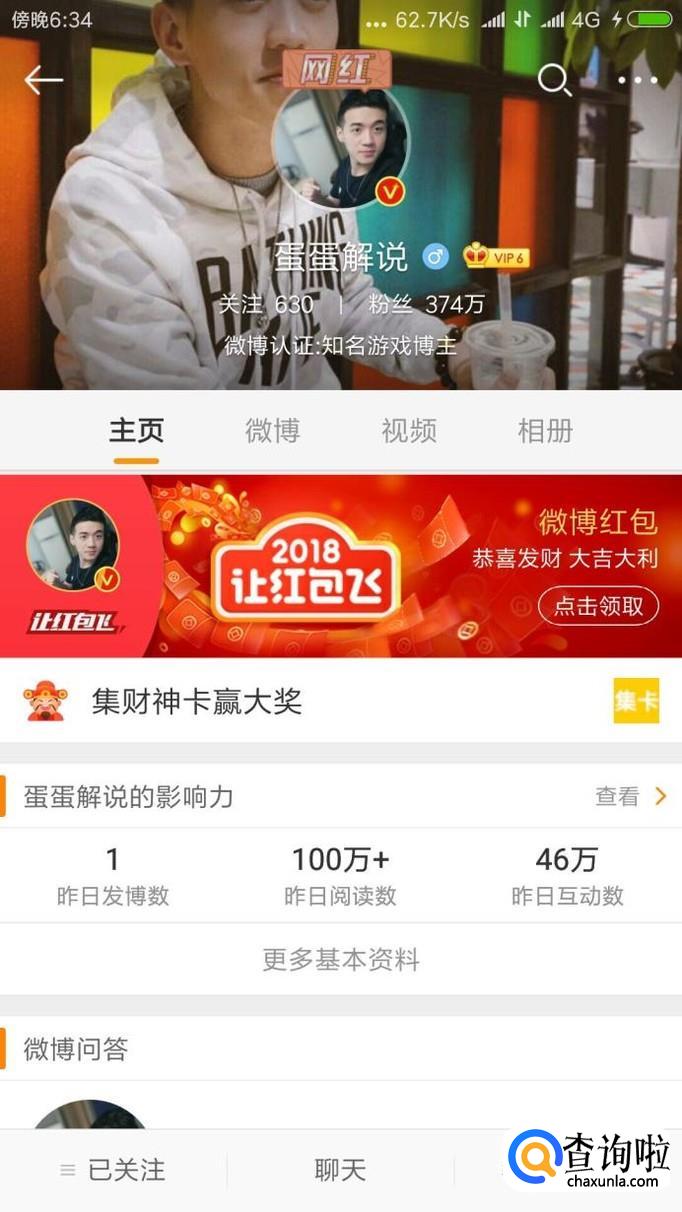Expand 更多基本资料
Screen dimensions: 682x1212
point(341,960)
